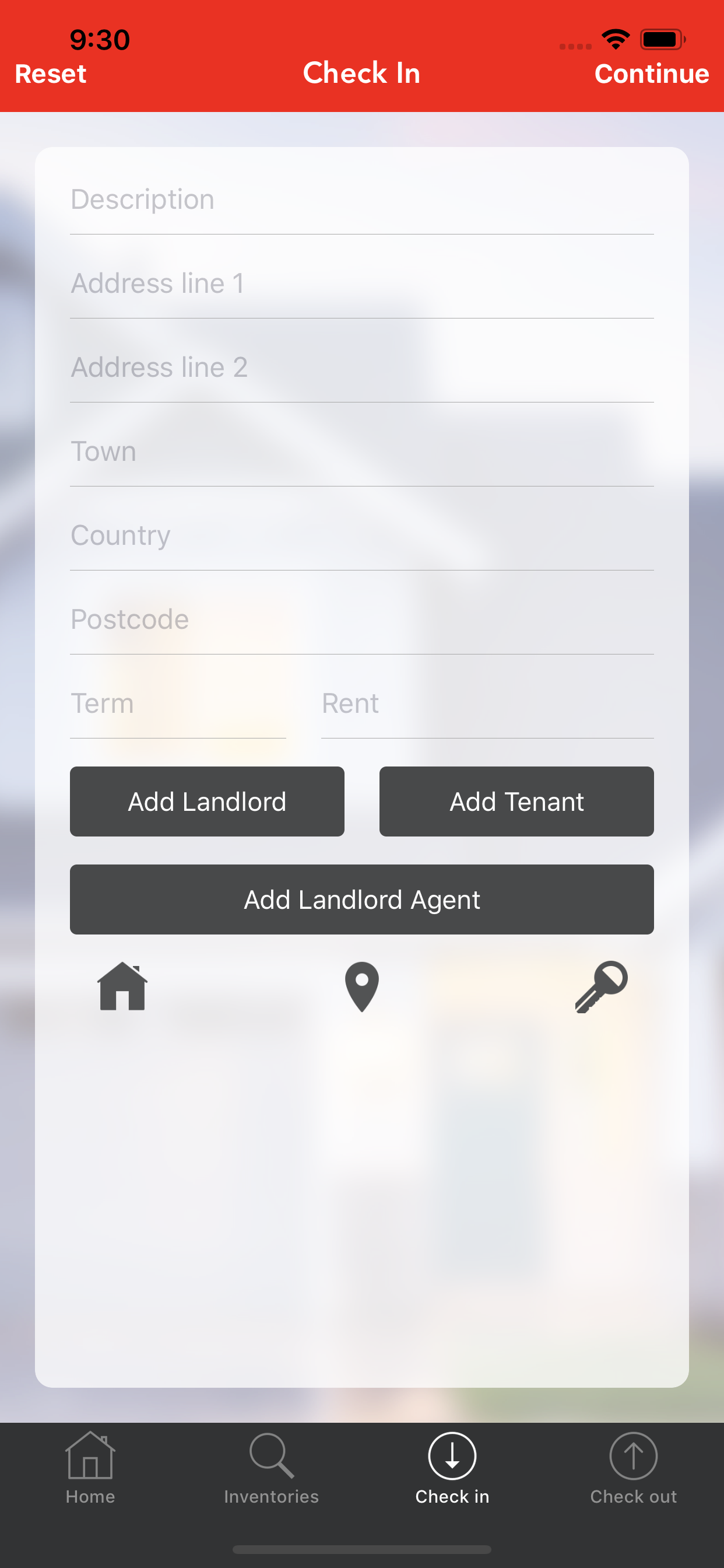This screenshot has height=1568, width=724.
Task: Select the Address line 1 field
Action: point(362,283)
